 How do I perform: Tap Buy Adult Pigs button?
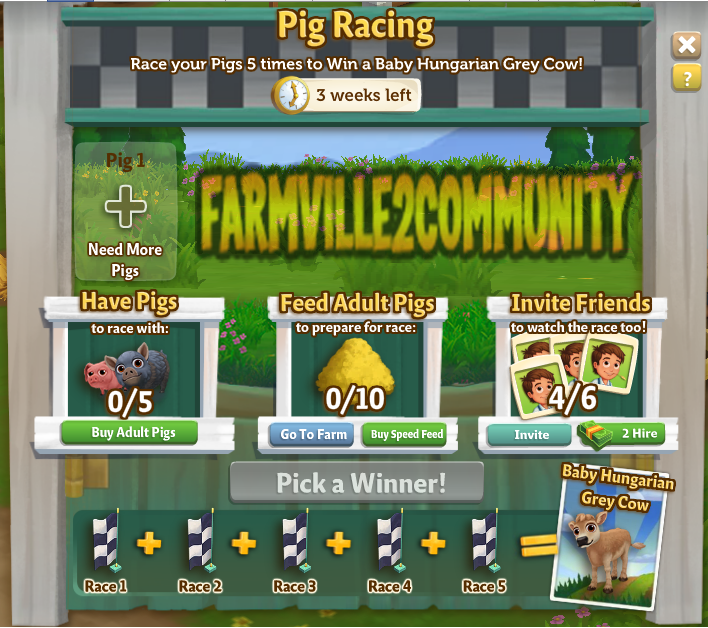click(x=130, y=433)
